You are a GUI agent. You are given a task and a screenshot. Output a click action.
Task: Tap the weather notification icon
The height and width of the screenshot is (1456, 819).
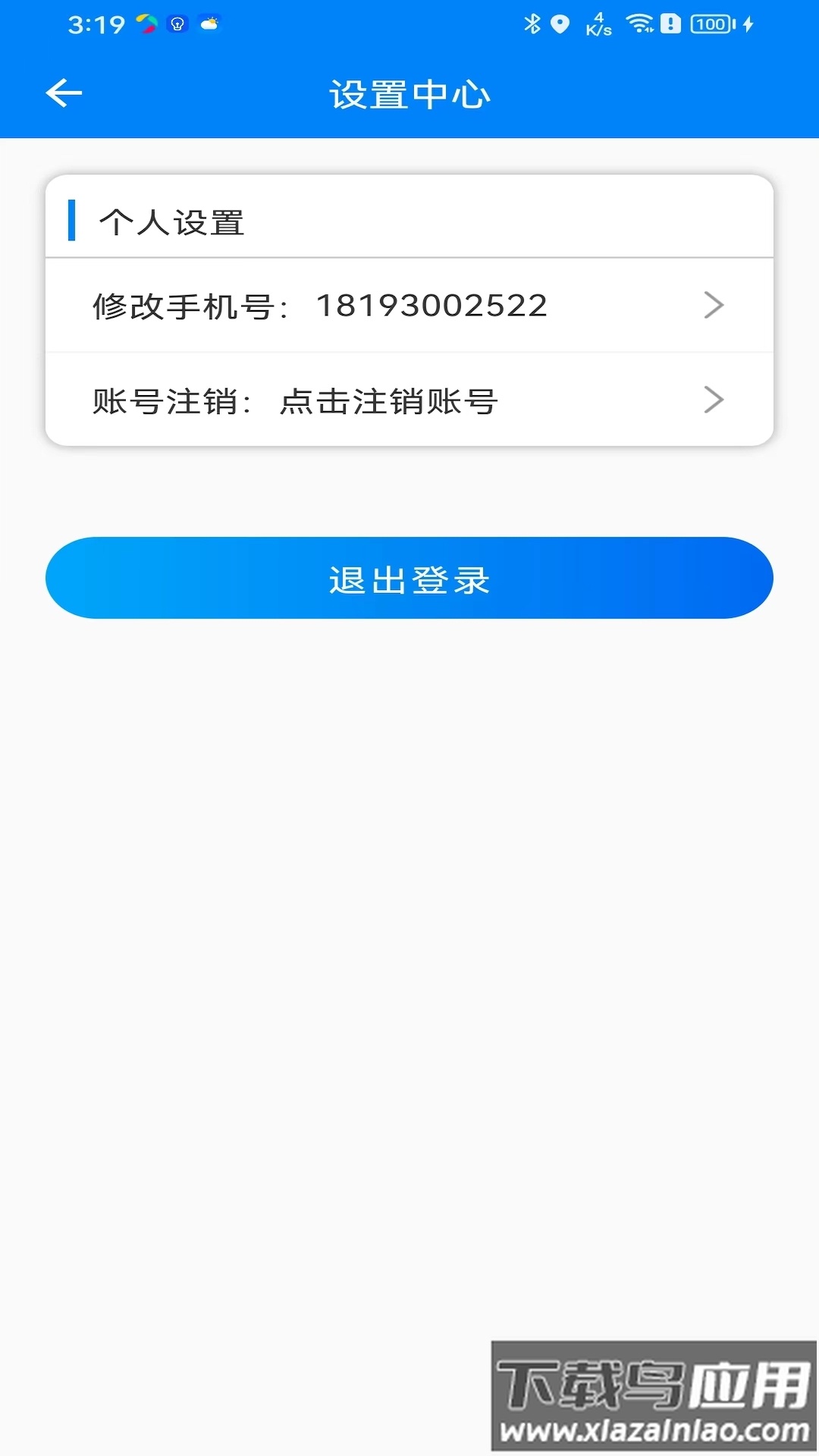point(209,24)
